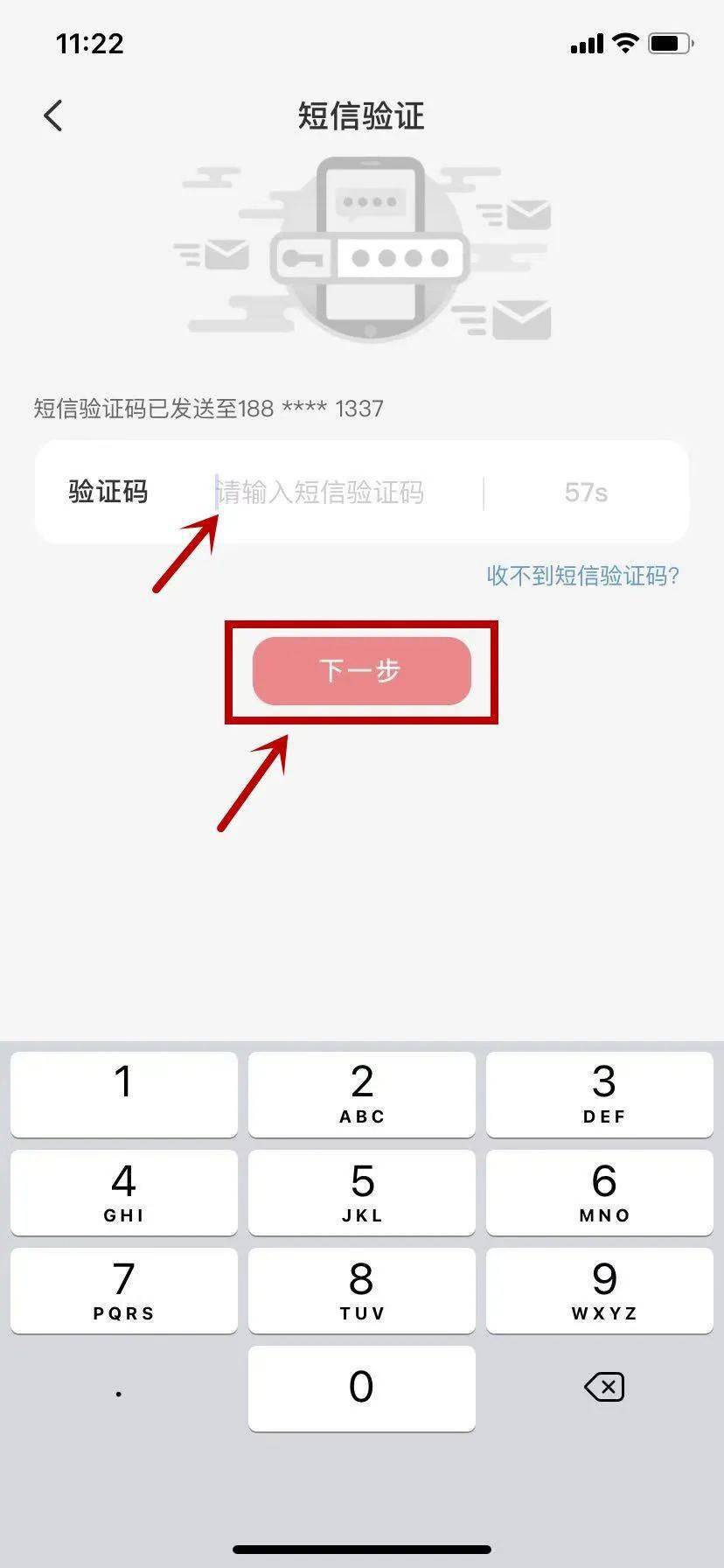This screenshot has height=1568, width=724.
Task: Tap the Wi-Fi icon in status bar
Action: coord(624,41)
